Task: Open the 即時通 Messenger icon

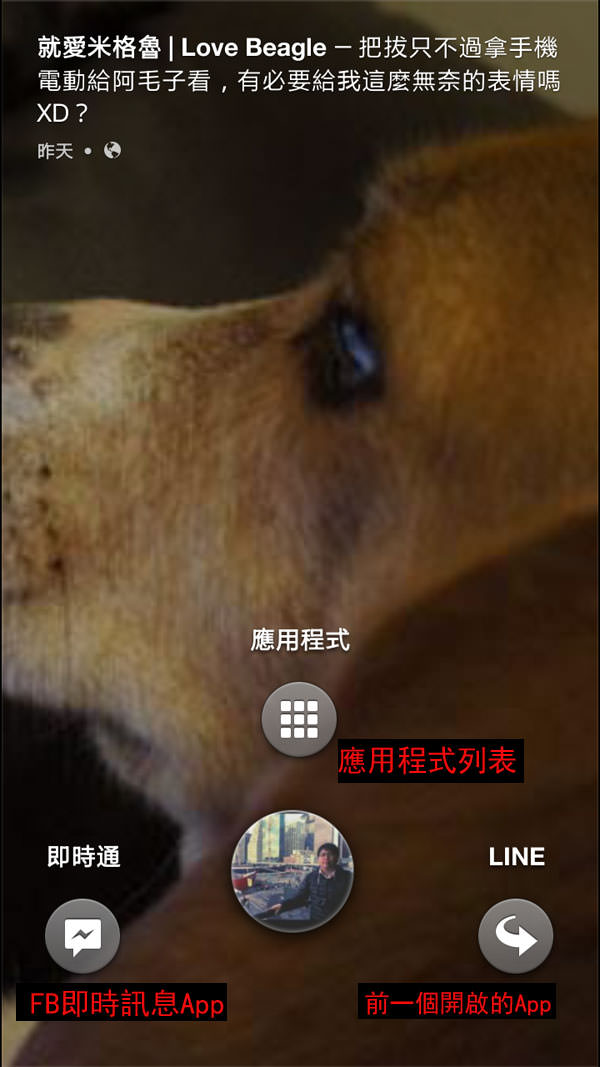Action: click(x=82, y=936)
